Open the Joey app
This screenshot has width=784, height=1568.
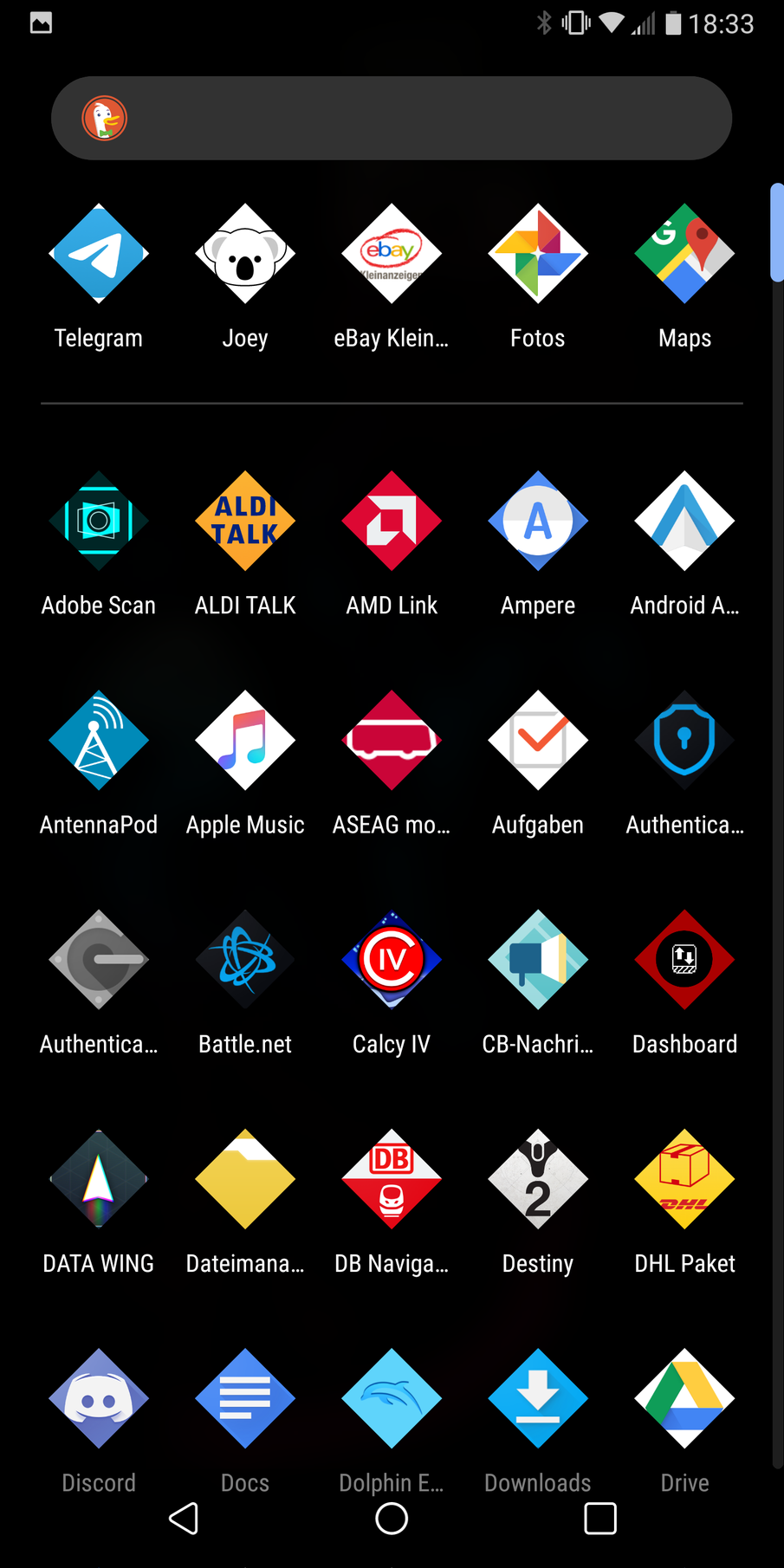pyautogui.click(x=245, y=254)
